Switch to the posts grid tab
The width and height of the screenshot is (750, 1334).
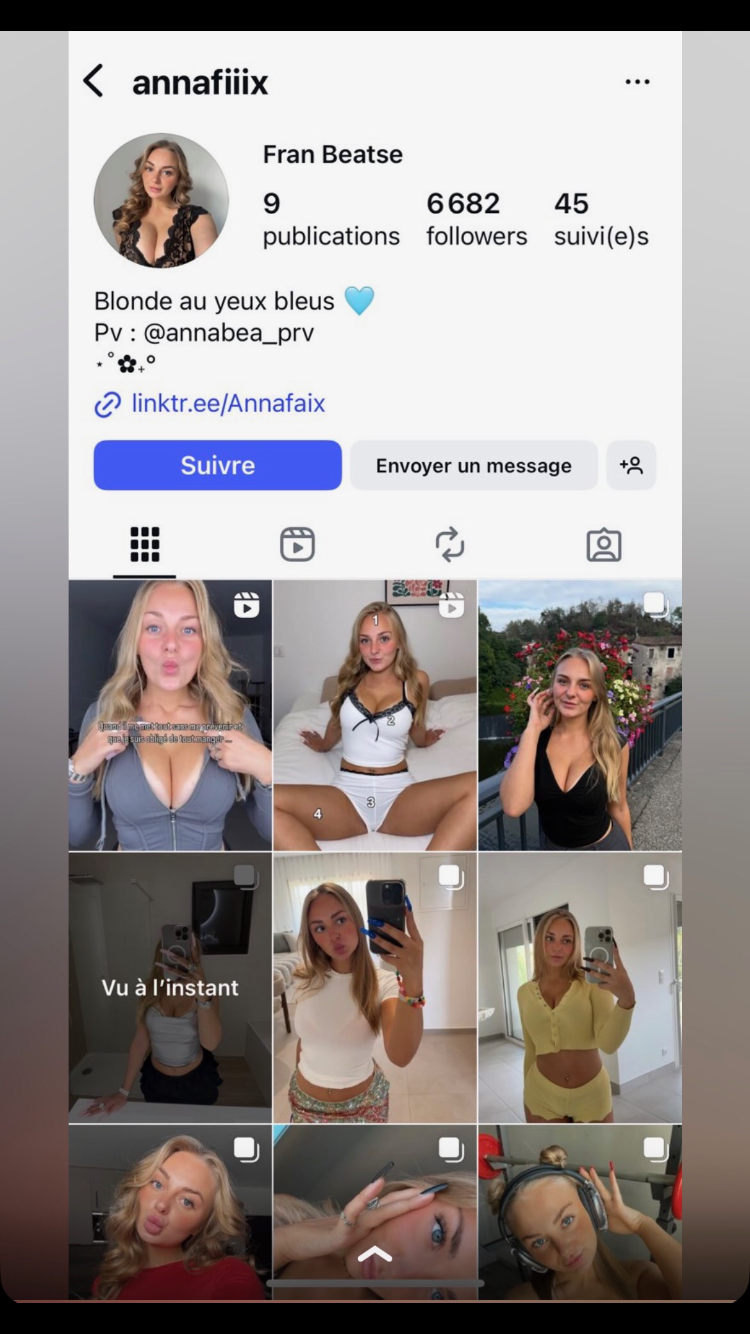pyautogui.click(x=145, y=545)
